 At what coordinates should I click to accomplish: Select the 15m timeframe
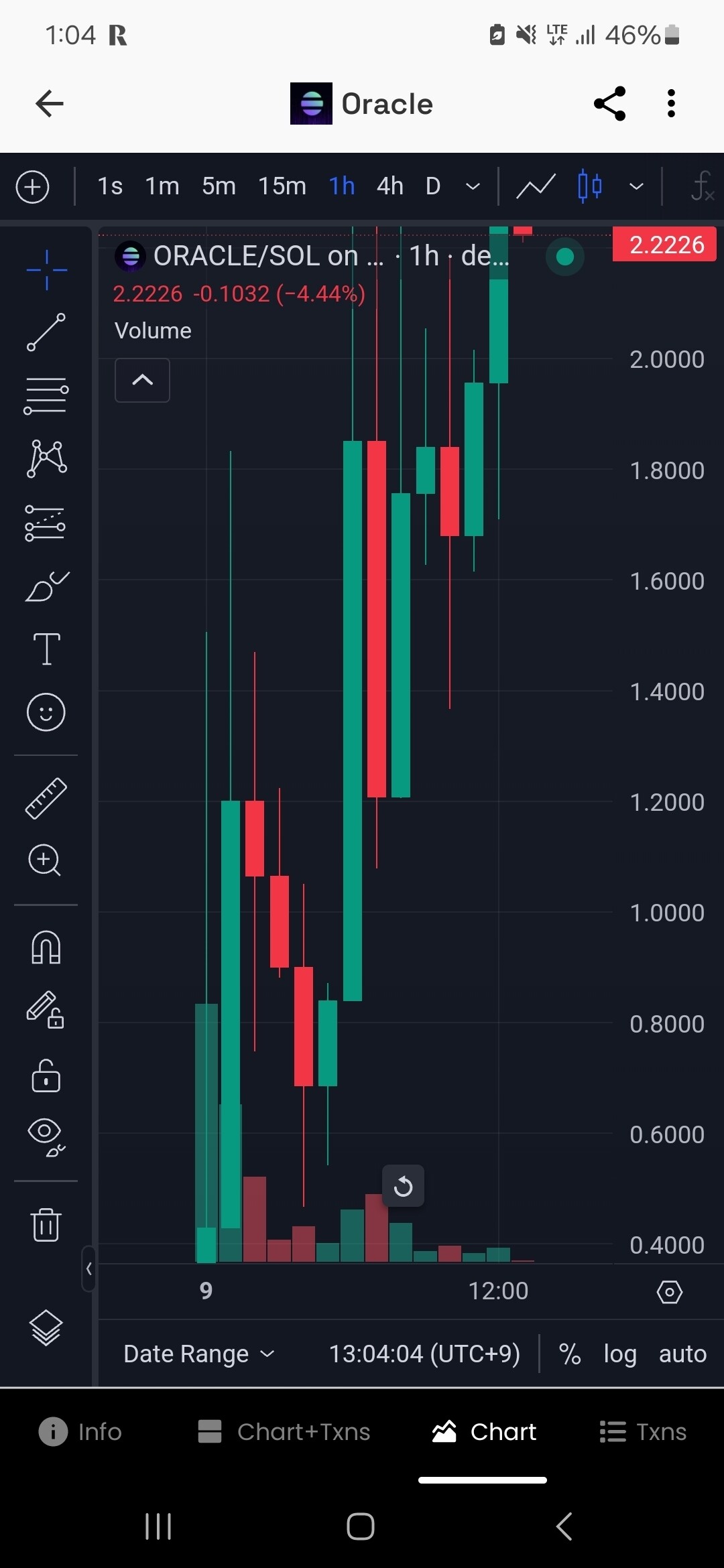[282, 186]
